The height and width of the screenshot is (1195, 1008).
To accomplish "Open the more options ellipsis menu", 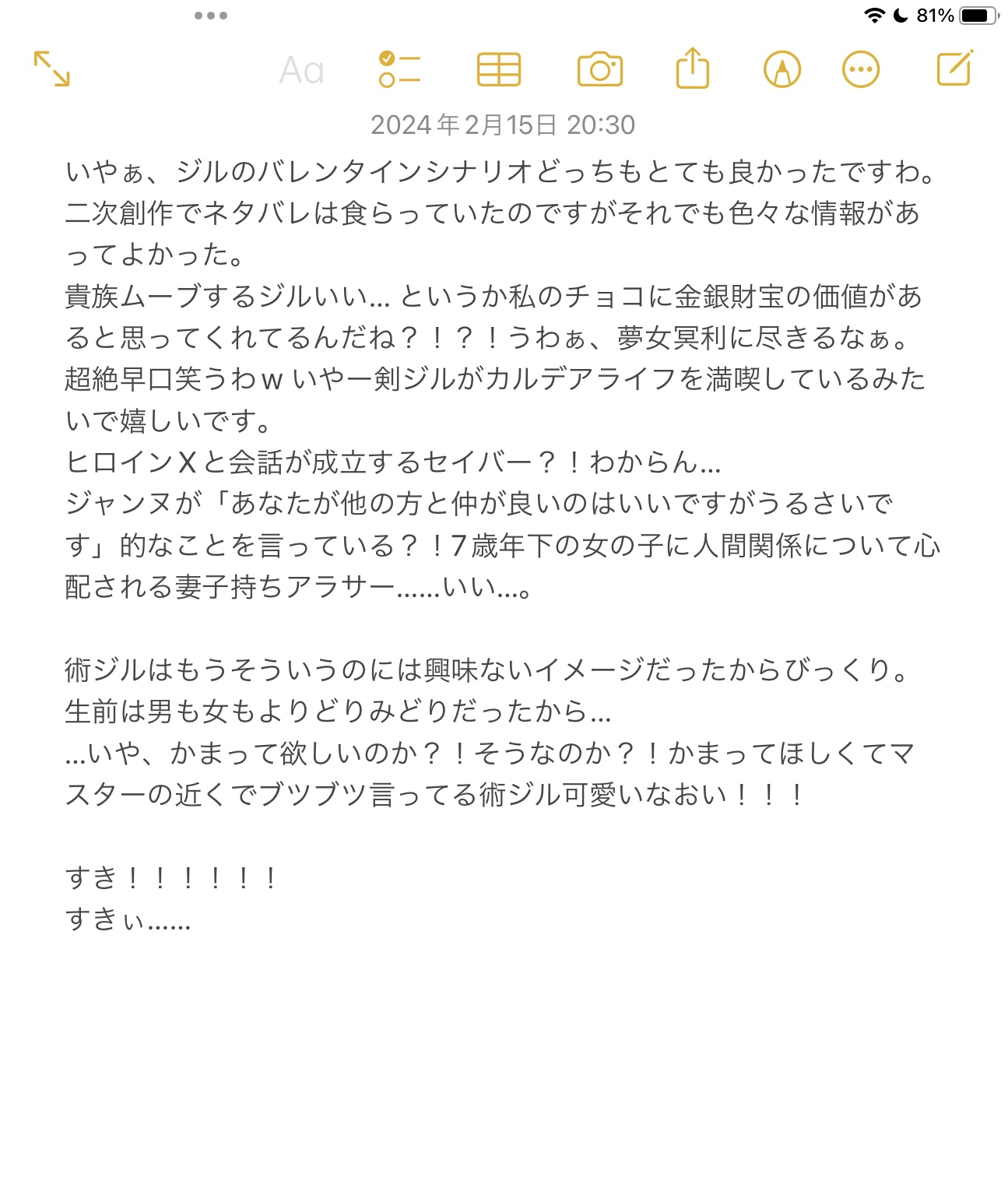I will click(861, 69).
